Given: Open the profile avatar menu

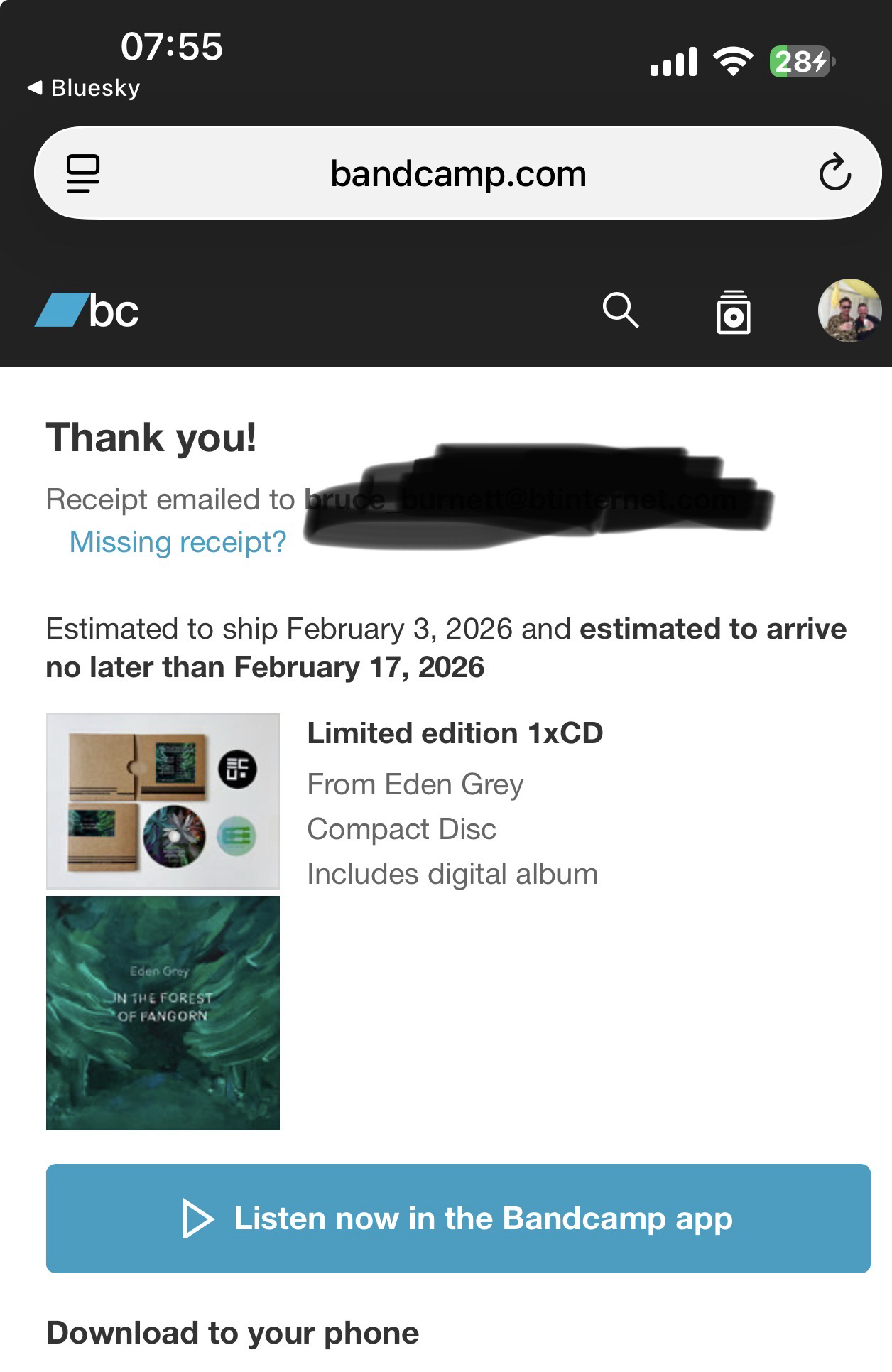Looking at the screenshot, I should (x=849, y=310).
